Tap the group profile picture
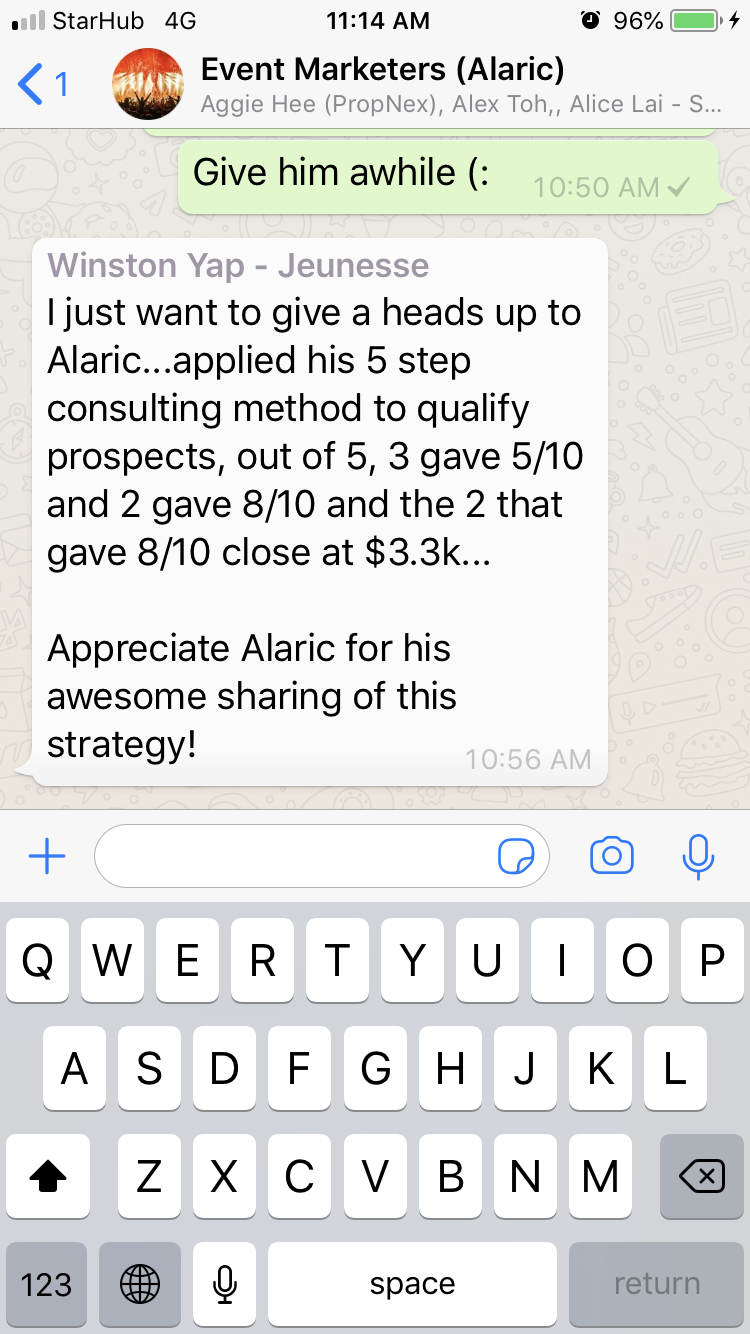750x1334 pixels. 148,85
